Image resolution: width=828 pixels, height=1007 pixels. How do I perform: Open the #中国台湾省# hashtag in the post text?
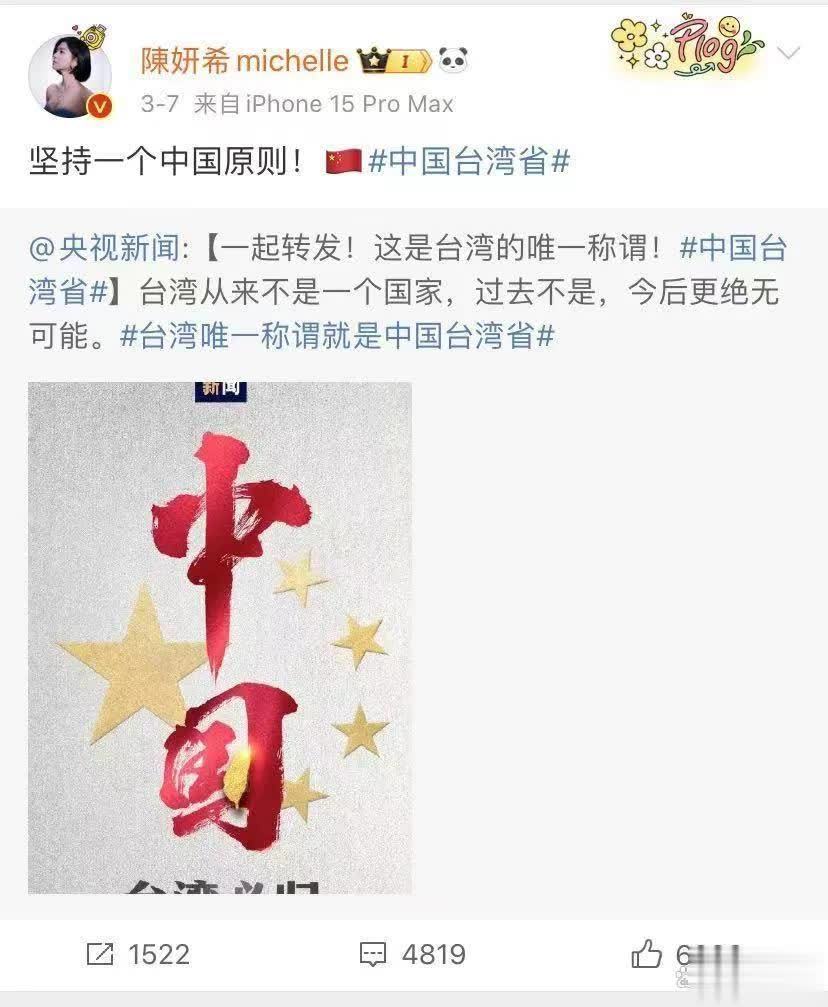point(469,162)
